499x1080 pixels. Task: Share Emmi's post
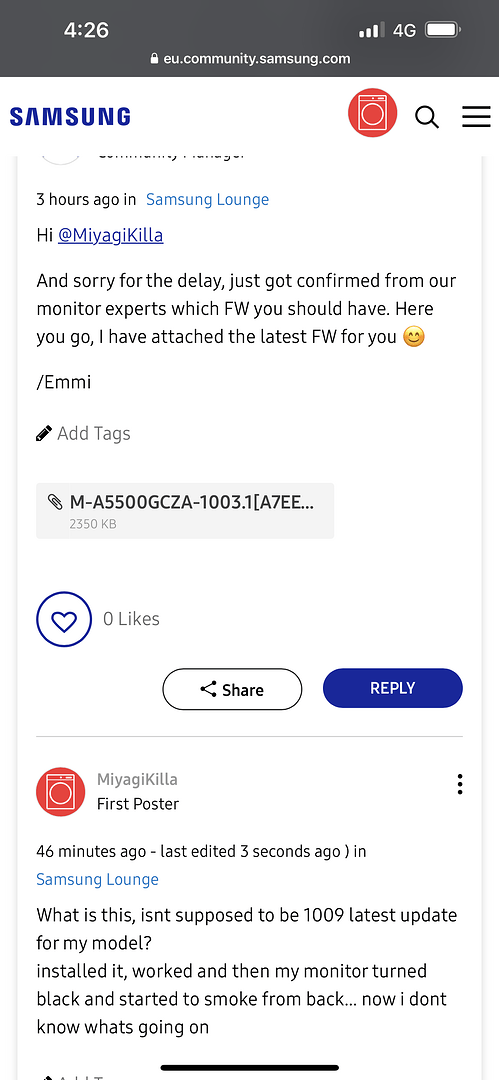232,689
